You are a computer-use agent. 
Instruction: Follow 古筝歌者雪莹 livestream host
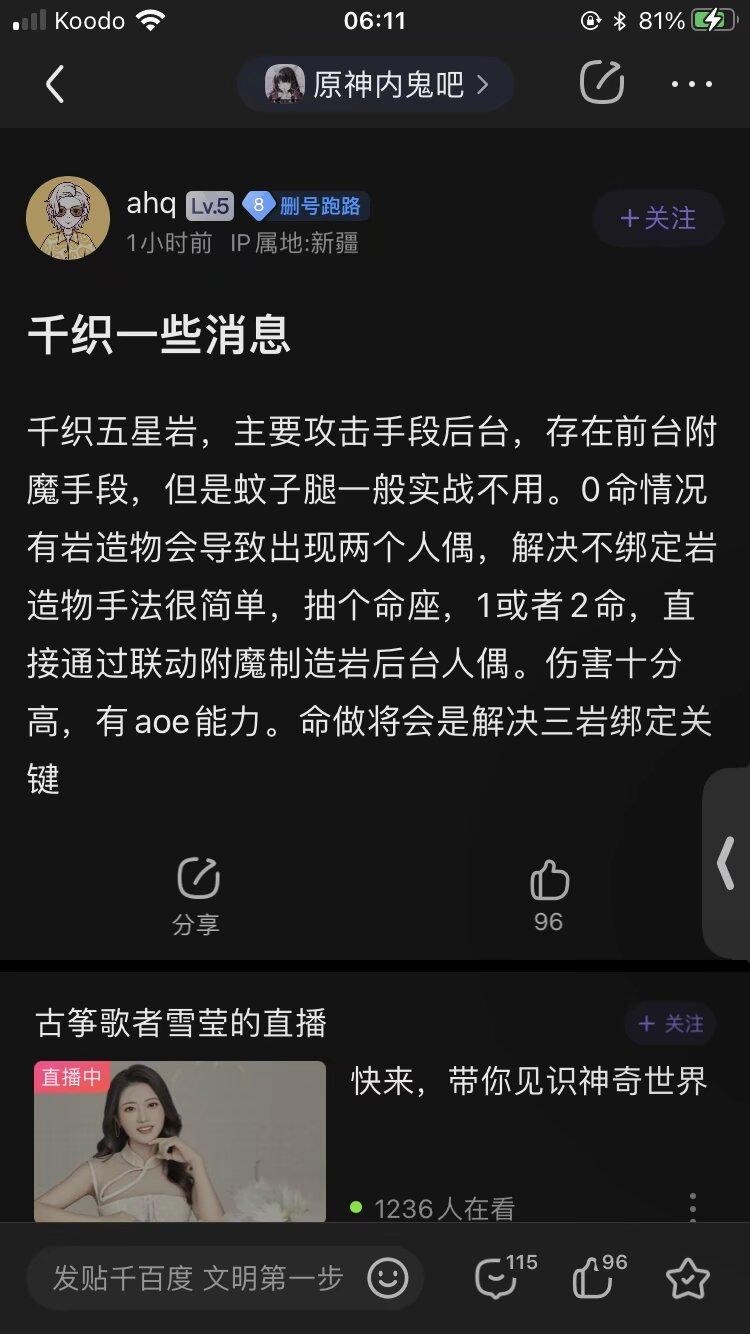click(x=670, y=1024)
